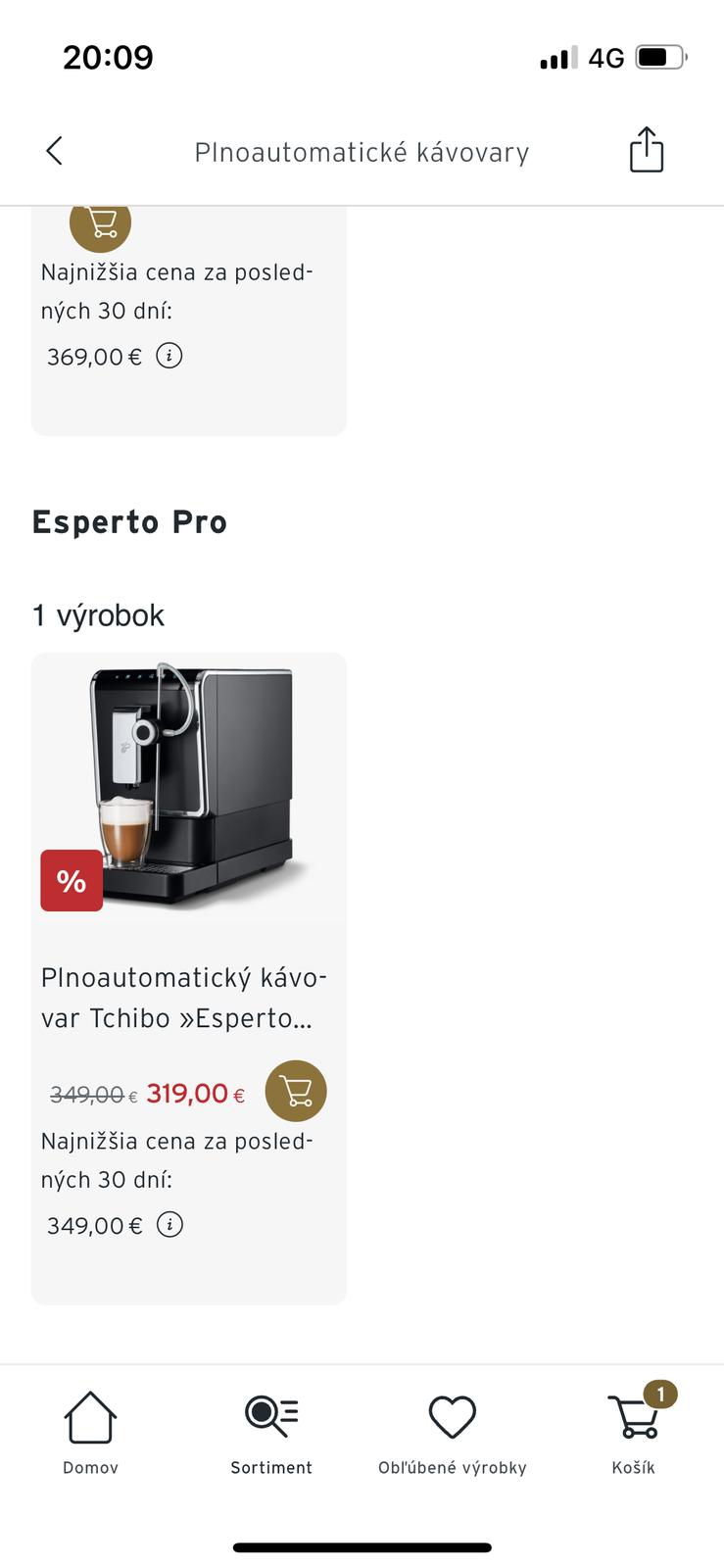The image size is (724, 1568).
Task: Show price info next to 349,00 €
Action: pyautogui.click(x=169, y=1225)
